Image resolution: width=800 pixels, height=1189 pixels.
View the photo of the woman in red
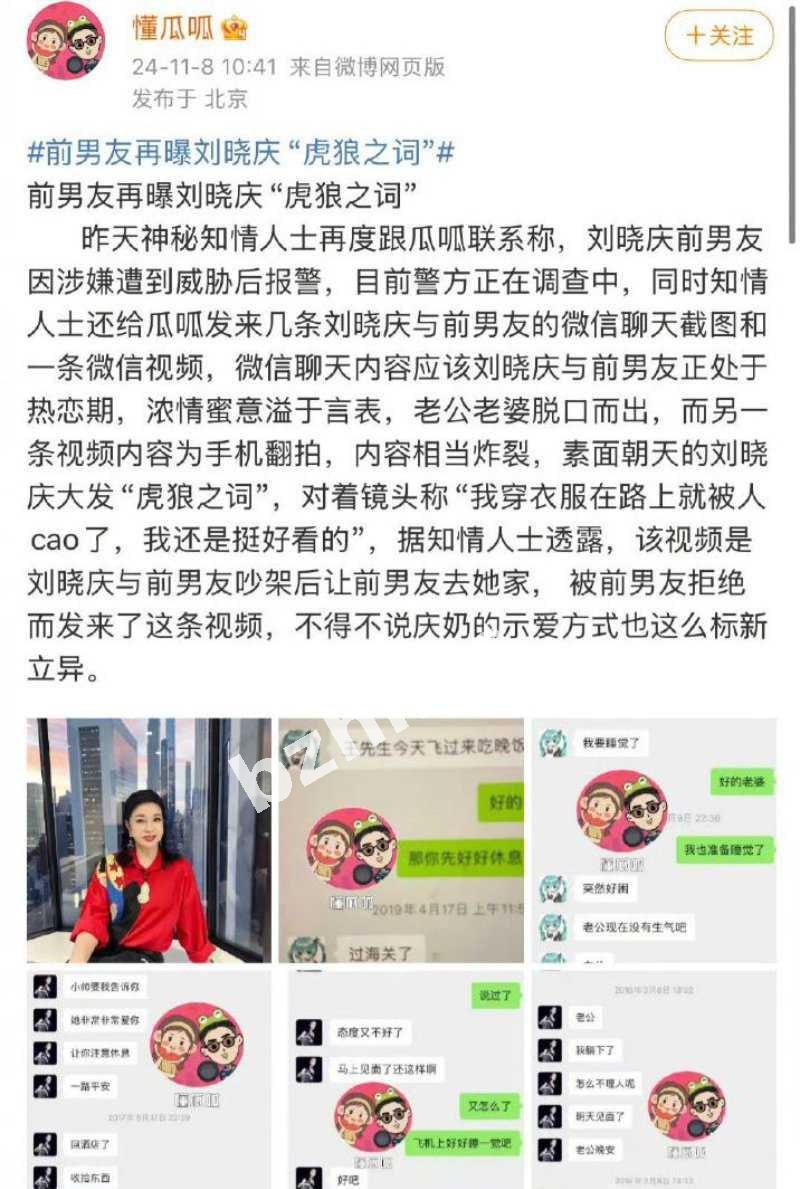pos(149,840)
